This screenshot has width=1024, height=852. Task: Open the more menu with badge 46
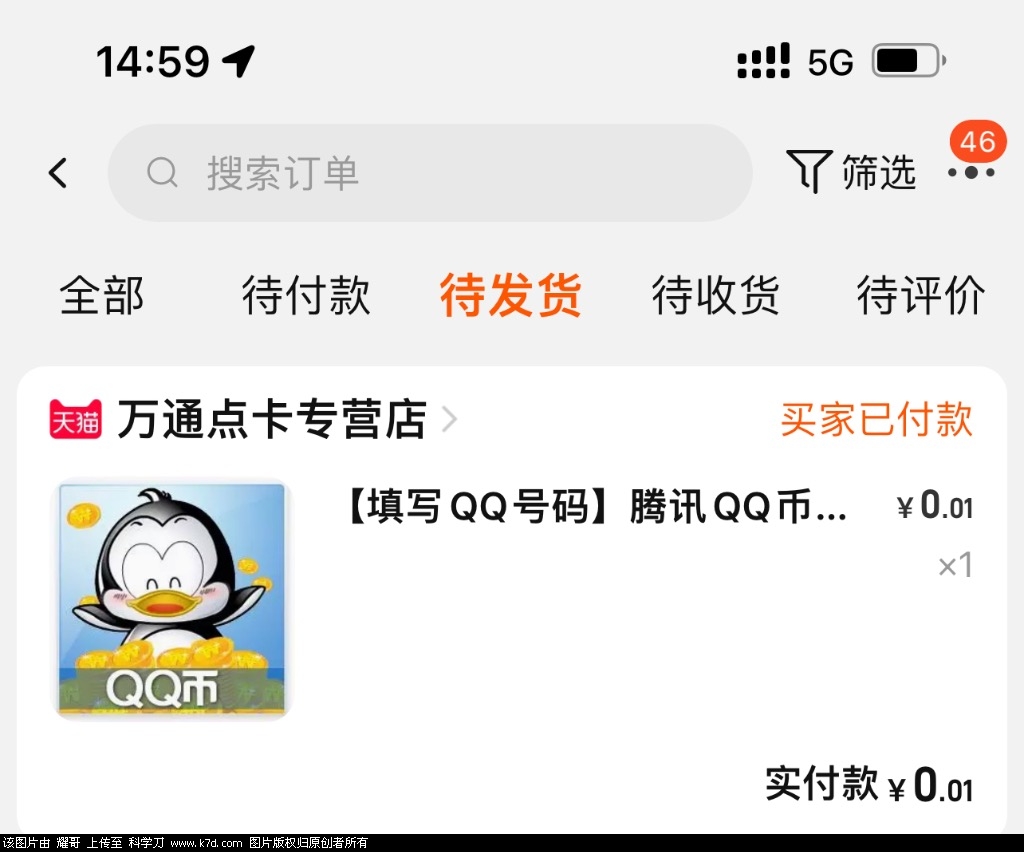[971, 172]
